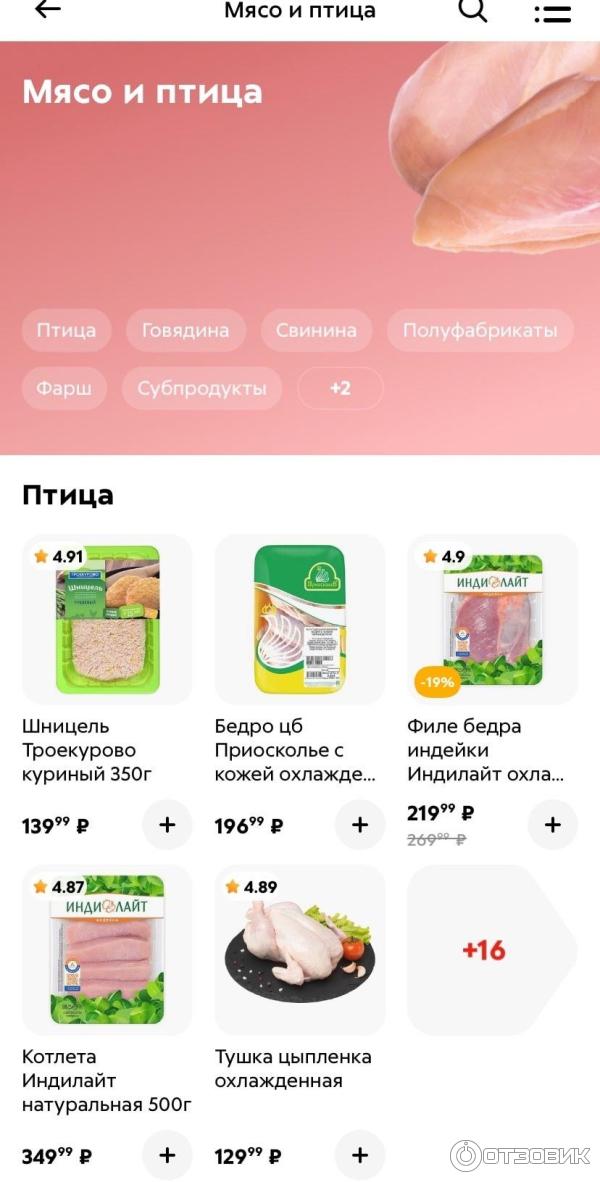
Task: View the Тушка цыпленка охлажденная product
Action: point(300,950)
